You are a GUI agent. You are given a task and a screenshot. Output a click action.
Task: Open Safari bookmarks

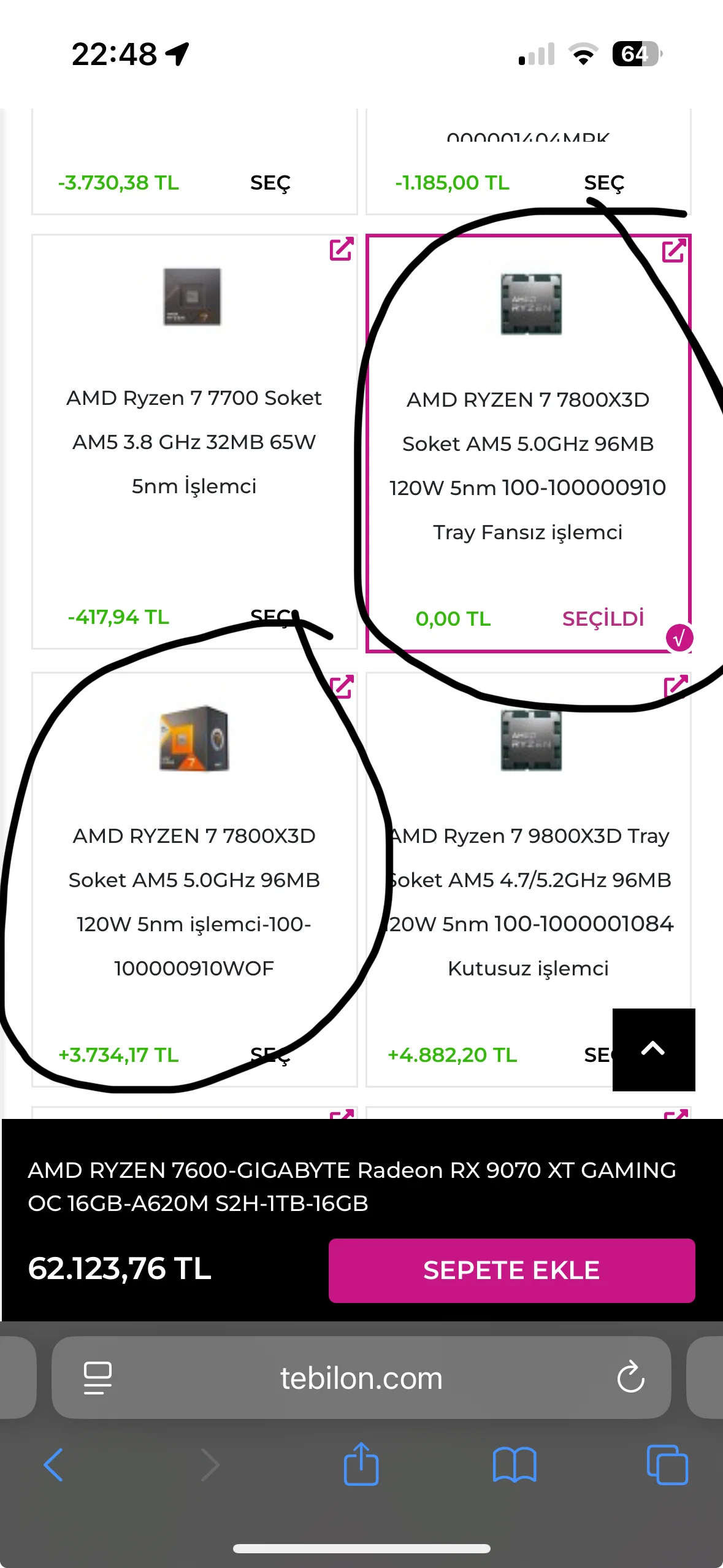515,1465
